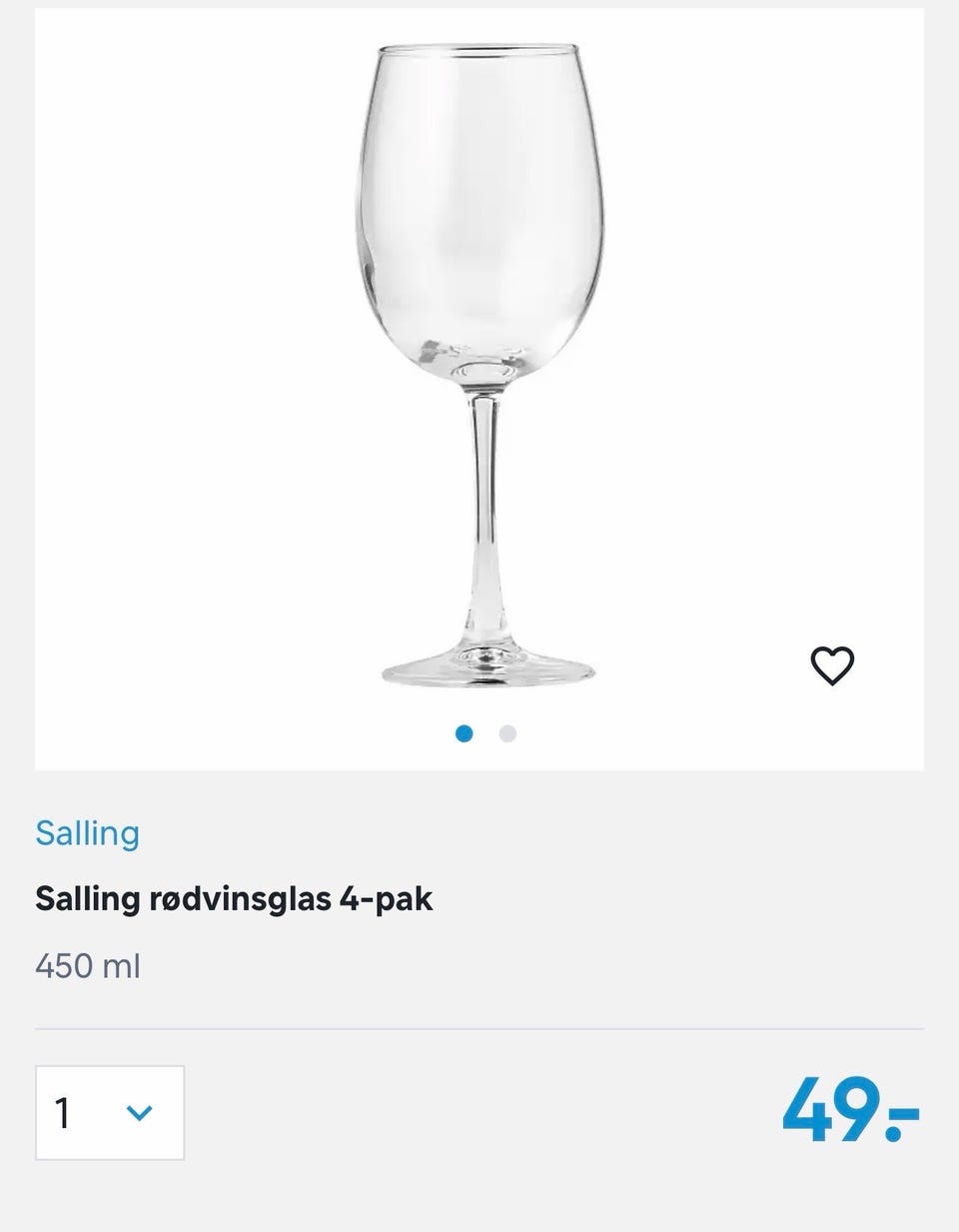Click the price 49.-
The width and height of the screenshot is (959, 1232).
[x=854, y=1109]
